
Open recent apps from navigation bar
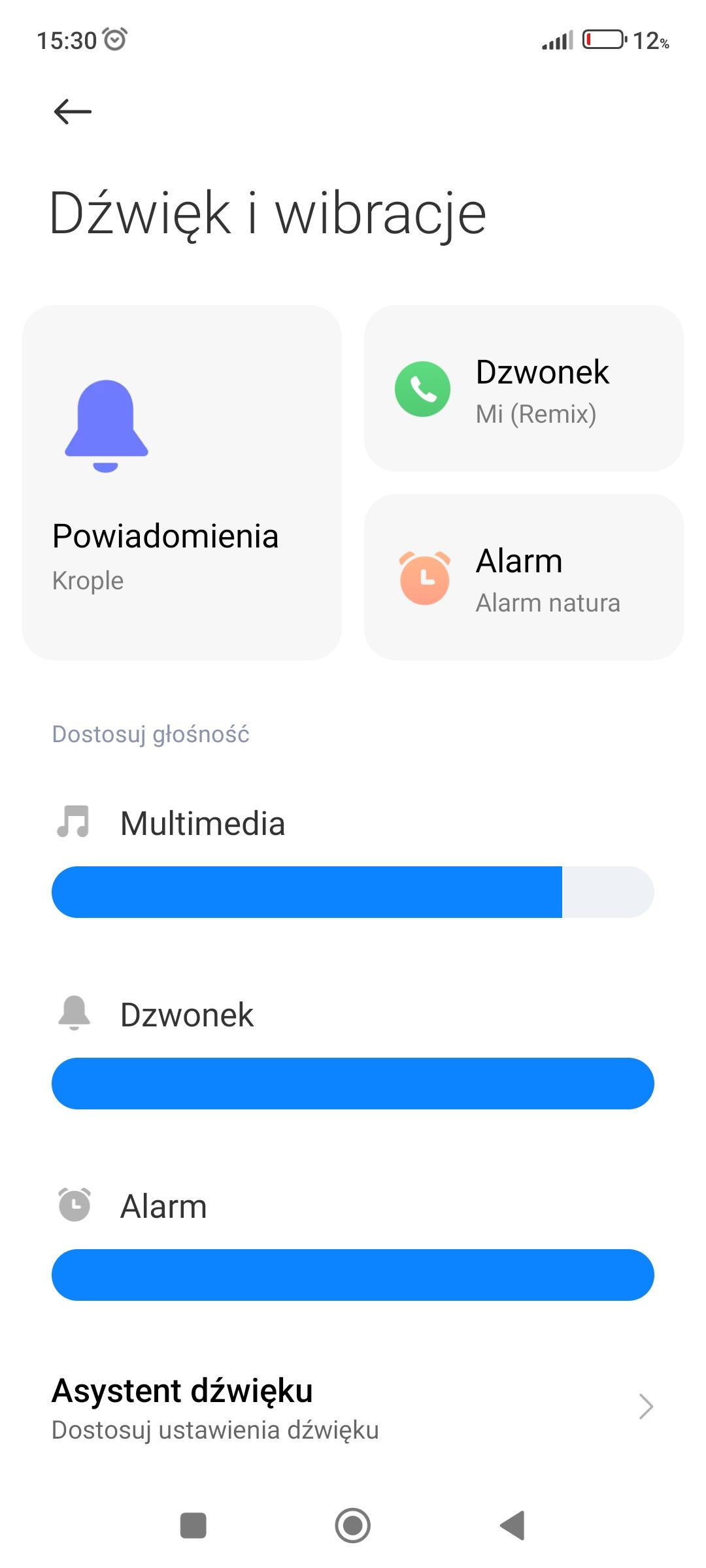pos(193,1526)
